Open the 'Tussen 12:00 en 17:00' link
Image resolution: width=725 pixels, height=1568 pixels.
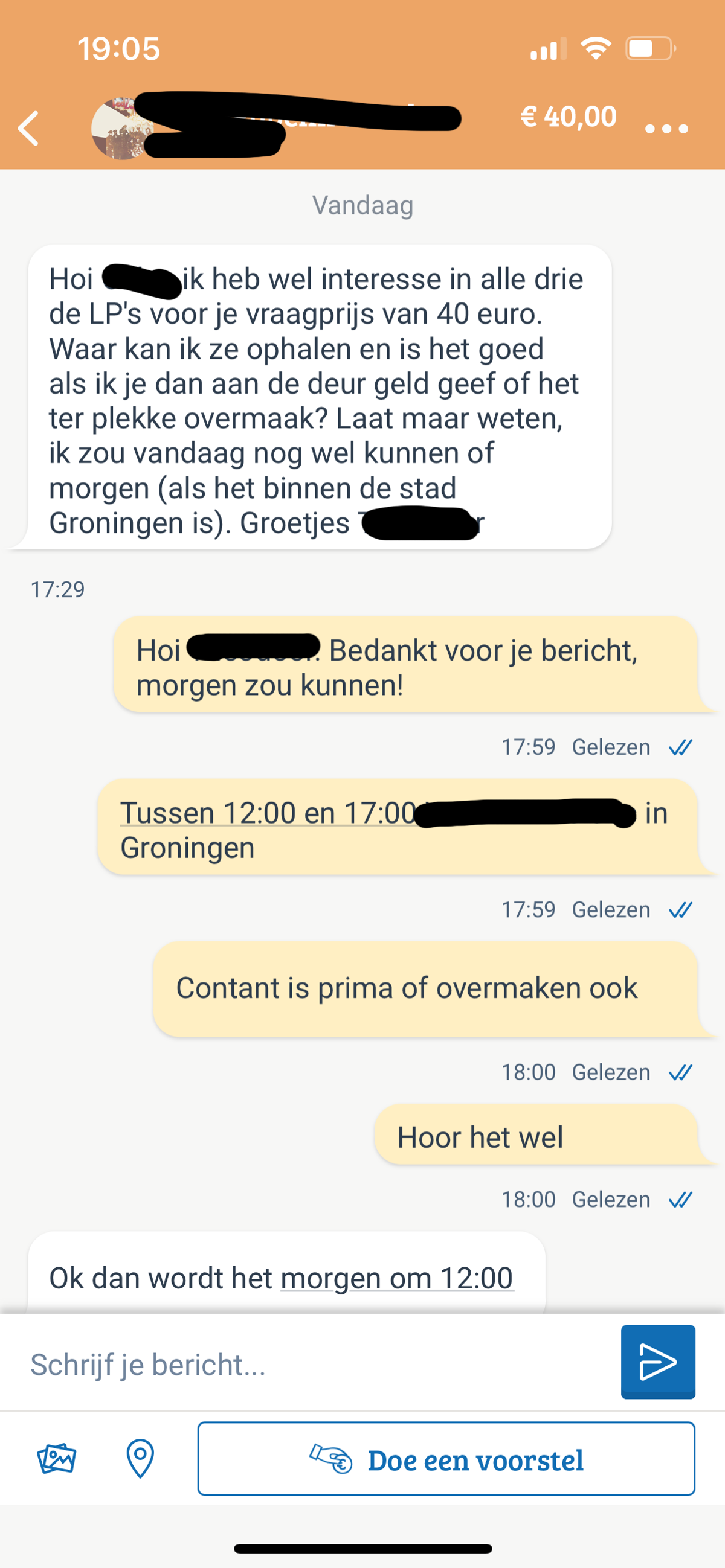pyautogui.click(x=268, y=813)
